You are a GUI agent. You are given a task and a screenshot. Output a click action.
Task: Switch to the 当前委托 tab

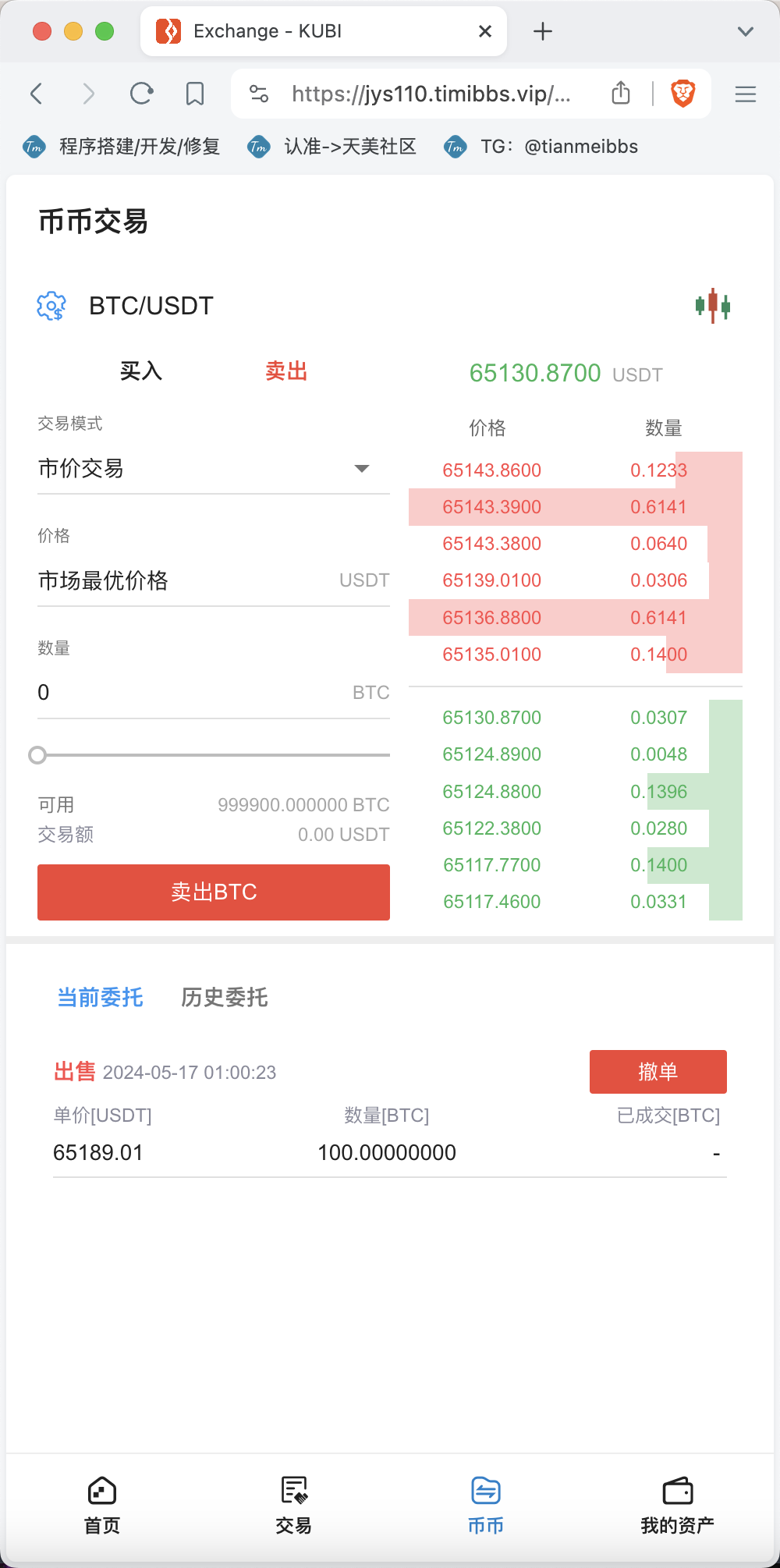[101, 998]
